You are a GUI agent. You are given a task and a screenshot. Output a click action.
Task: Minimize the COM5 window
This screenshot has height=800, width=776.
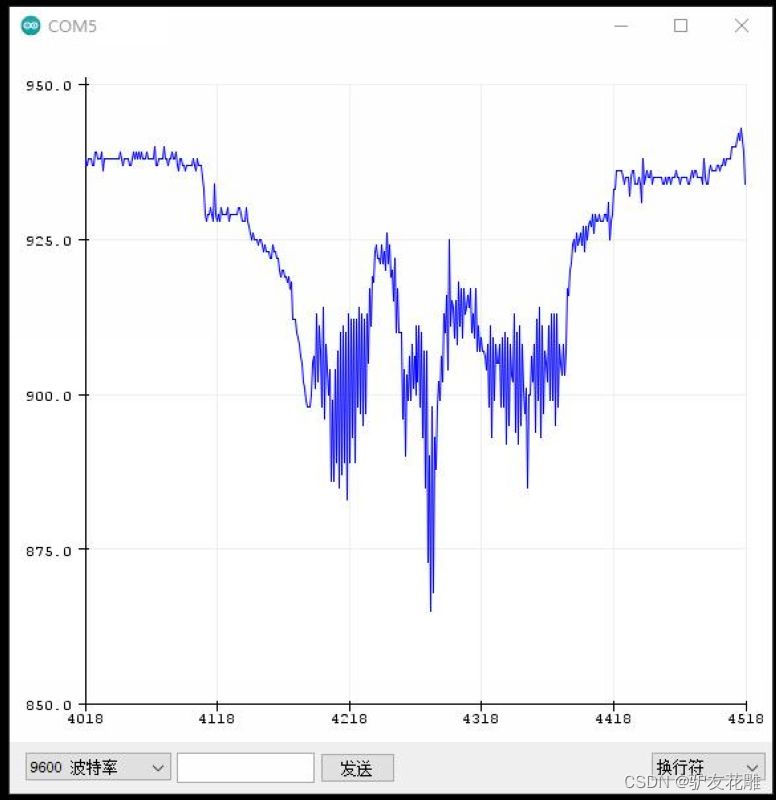point(621,26)
